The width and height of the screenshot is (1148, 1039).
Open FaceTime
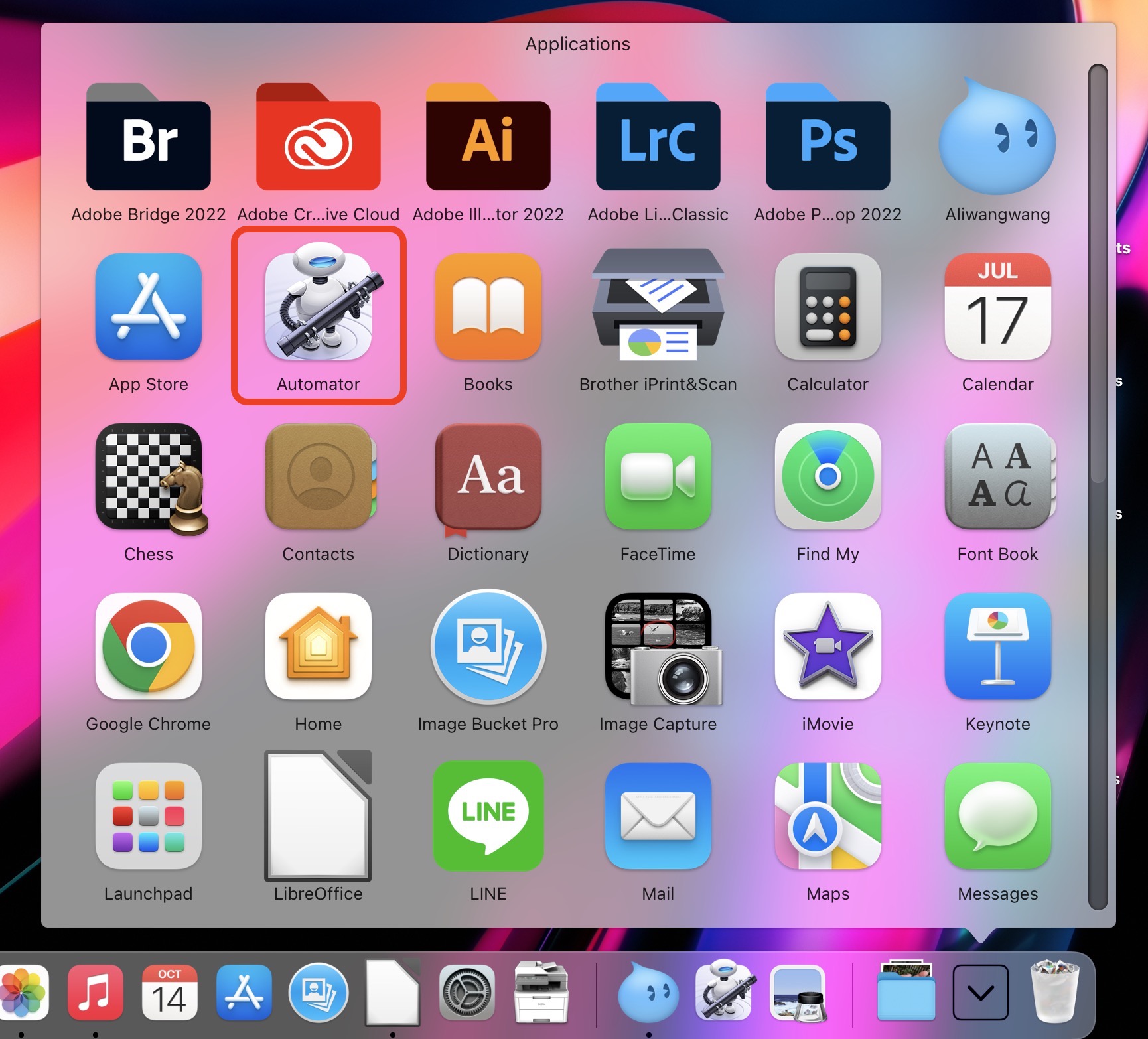pyautogui.click(x=658, y=478)
